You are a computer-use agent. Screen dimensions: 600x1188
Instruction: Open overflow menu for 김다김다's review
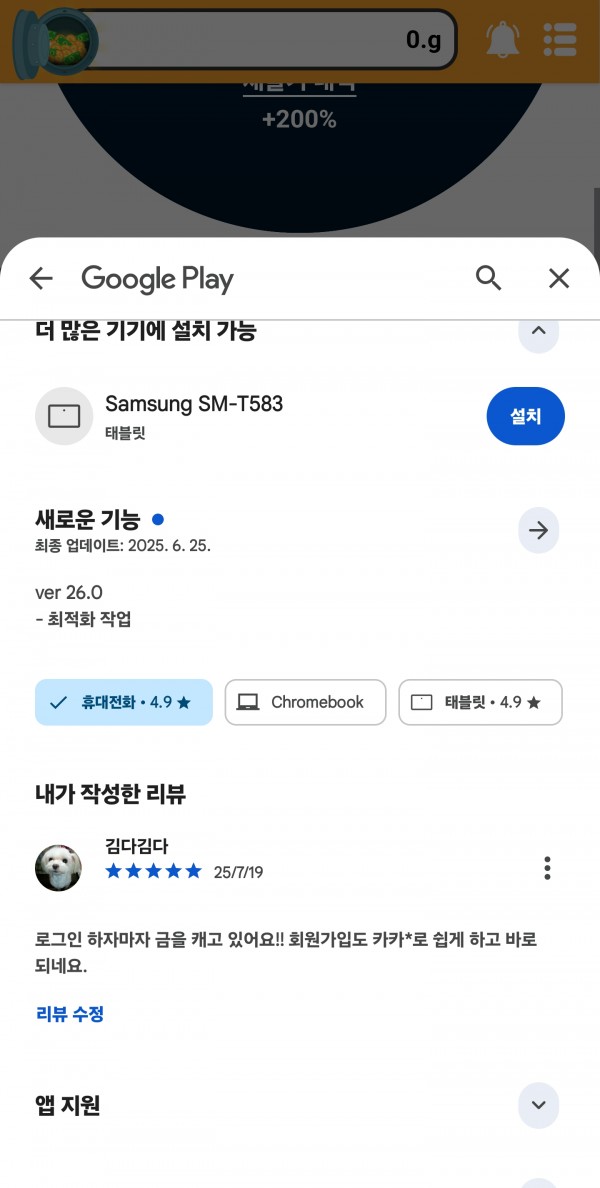547,868
